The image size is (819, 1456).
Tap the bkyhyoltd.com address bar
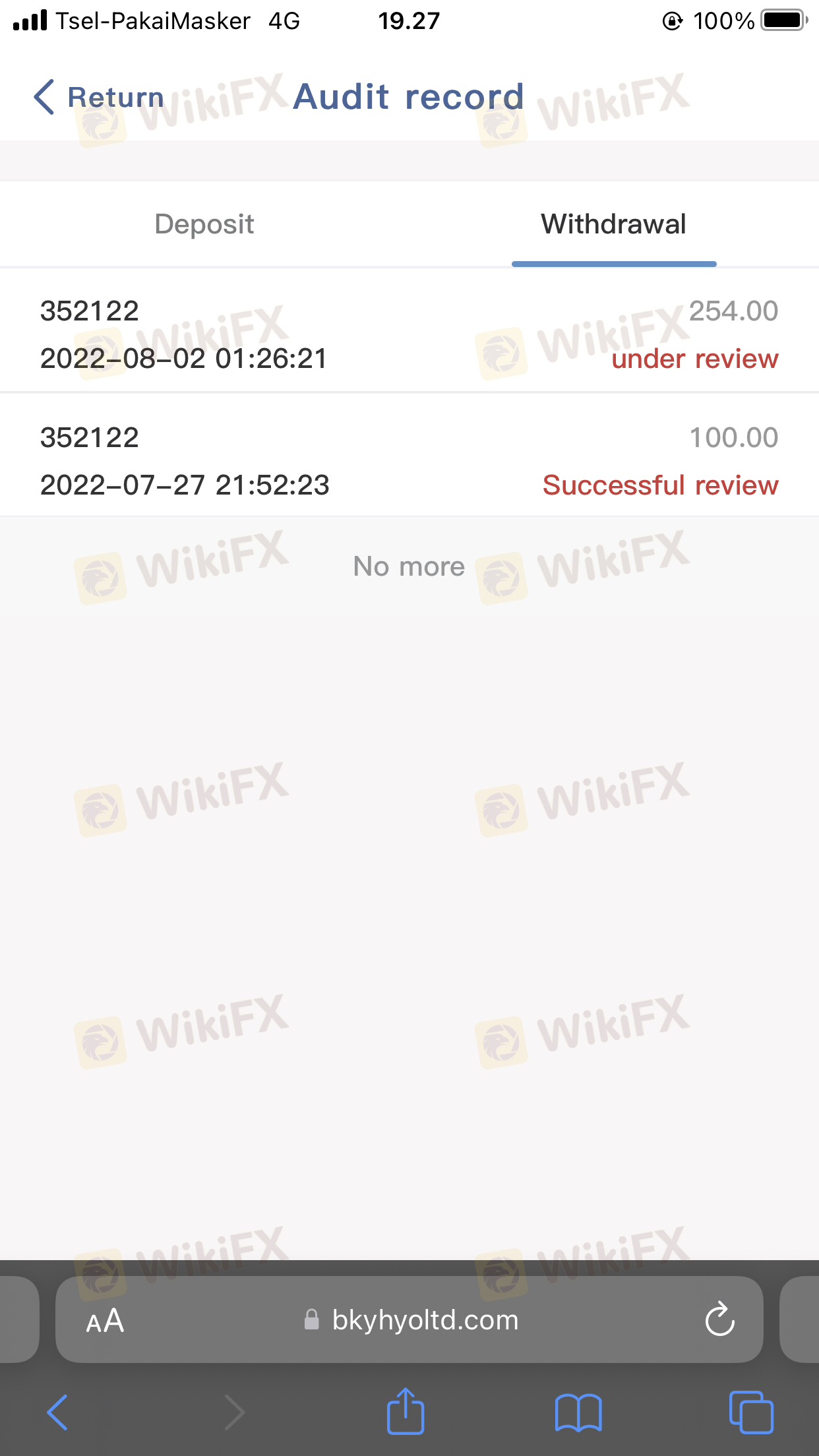pyautogui.click(x=412, y=1320)
